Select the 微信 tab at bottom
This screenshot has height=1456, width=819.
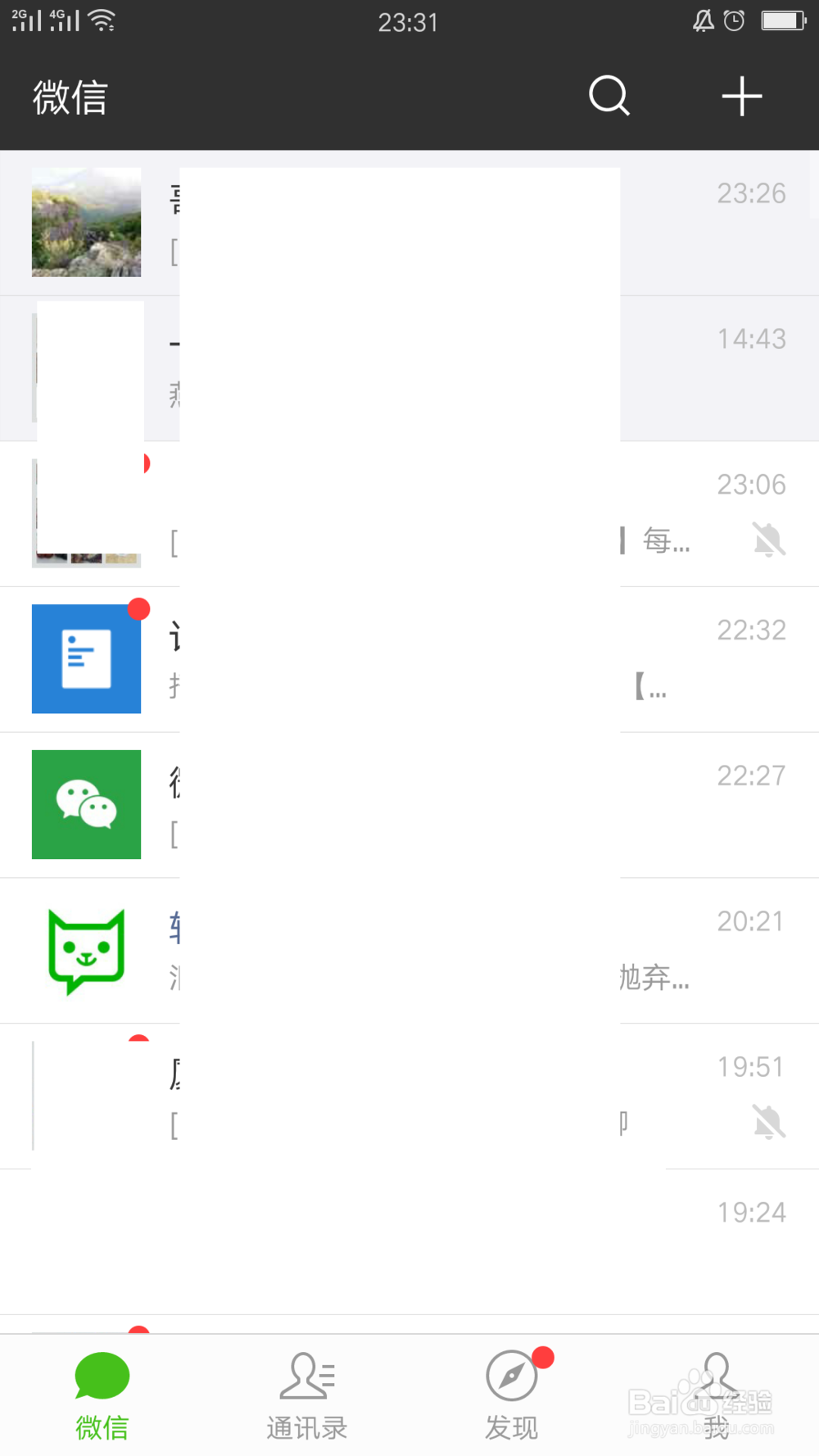102,1392
